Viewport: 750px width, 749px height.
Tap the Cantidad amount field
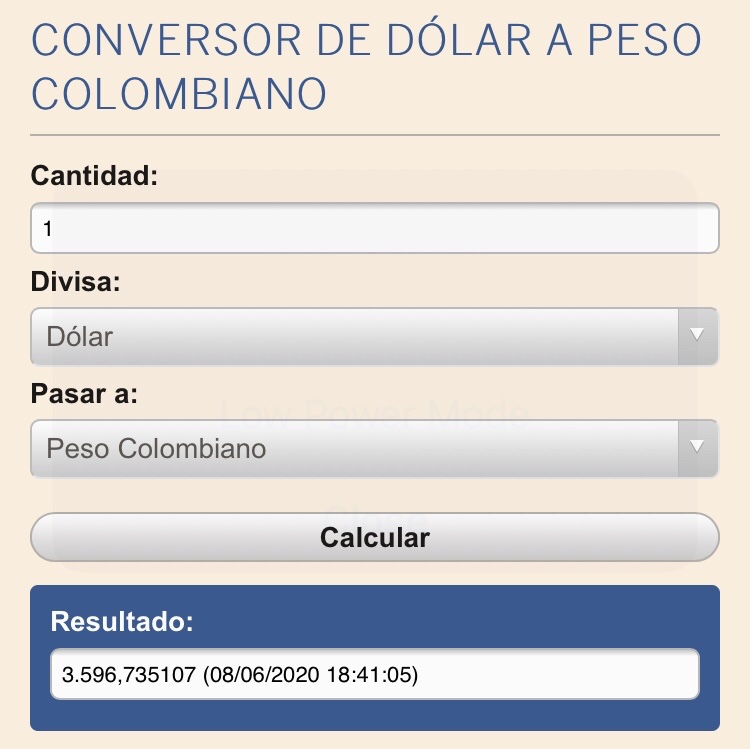374,229
